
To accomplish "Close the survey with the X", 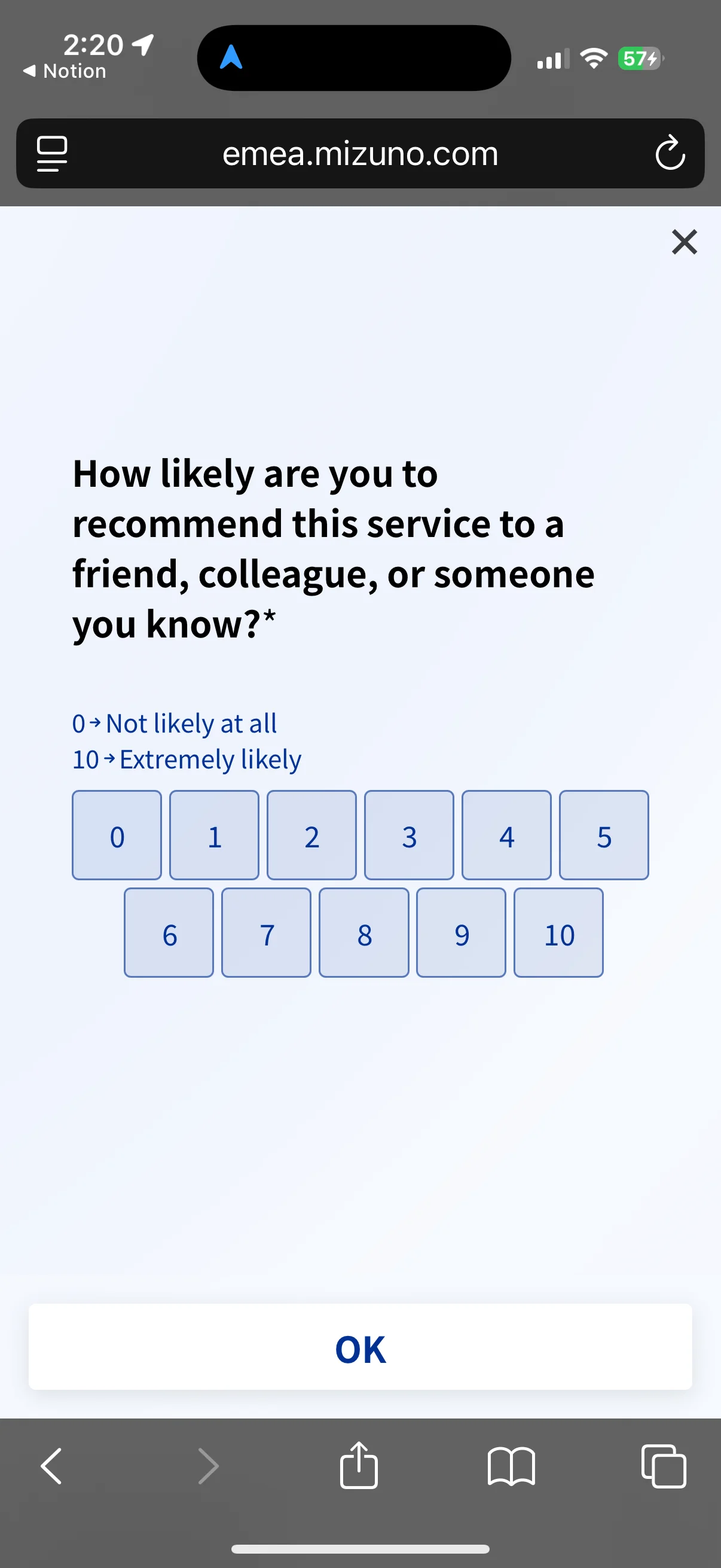I will pyautogui.click(x=684, y=242).
